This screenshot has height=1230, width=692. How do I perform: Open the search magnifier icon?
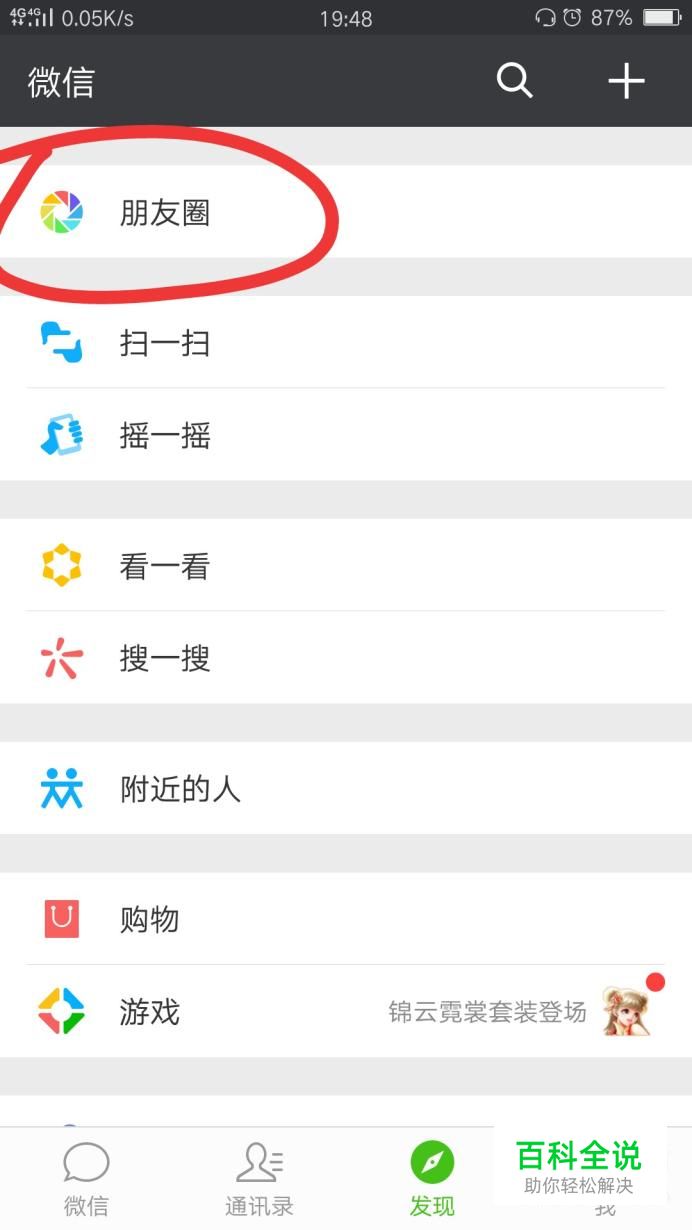tap(514, 80)
